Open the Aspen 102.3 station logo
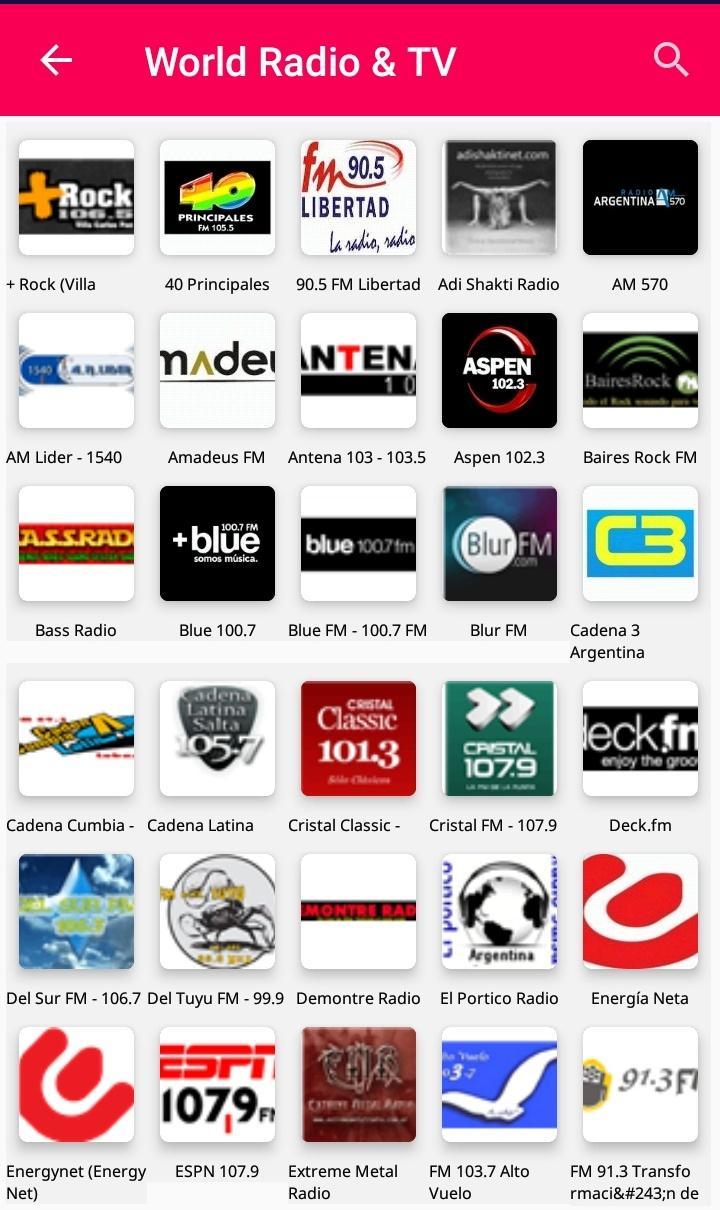The width and height of the screenshot is (720, 1210). click(499, 370)
